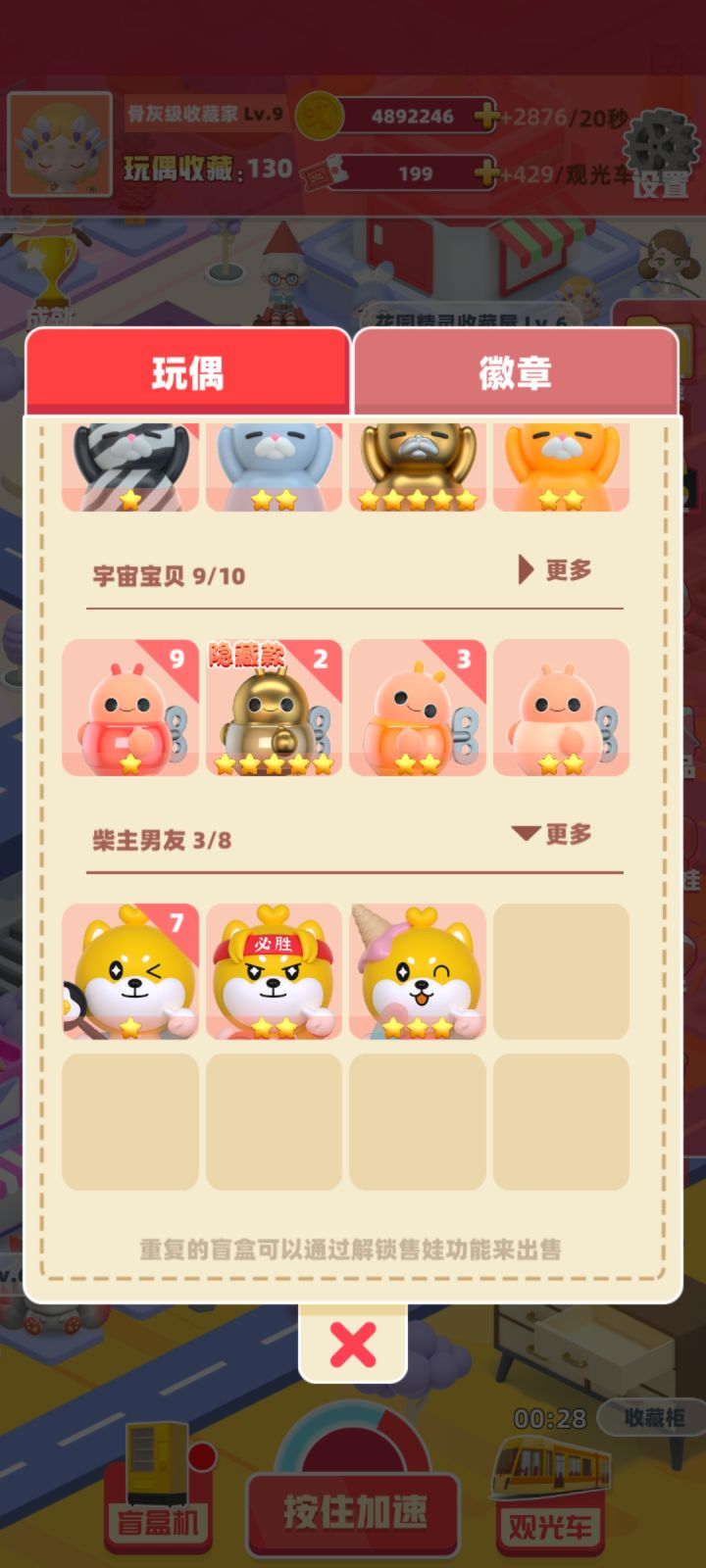This screenshot has width=706, height=1568.
Task: Tap the plus icon next to the coin balance
Action: pyautogui.click(x=486, y=116)
